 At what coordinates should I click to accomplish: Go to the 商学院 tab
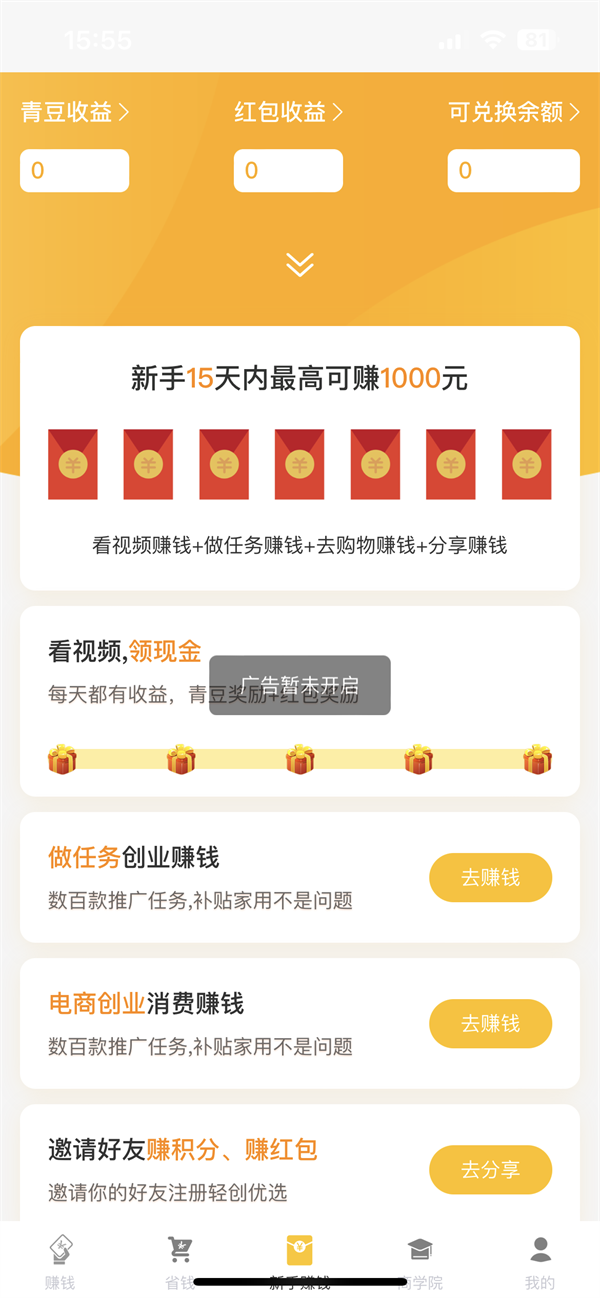click(420, 1260)
